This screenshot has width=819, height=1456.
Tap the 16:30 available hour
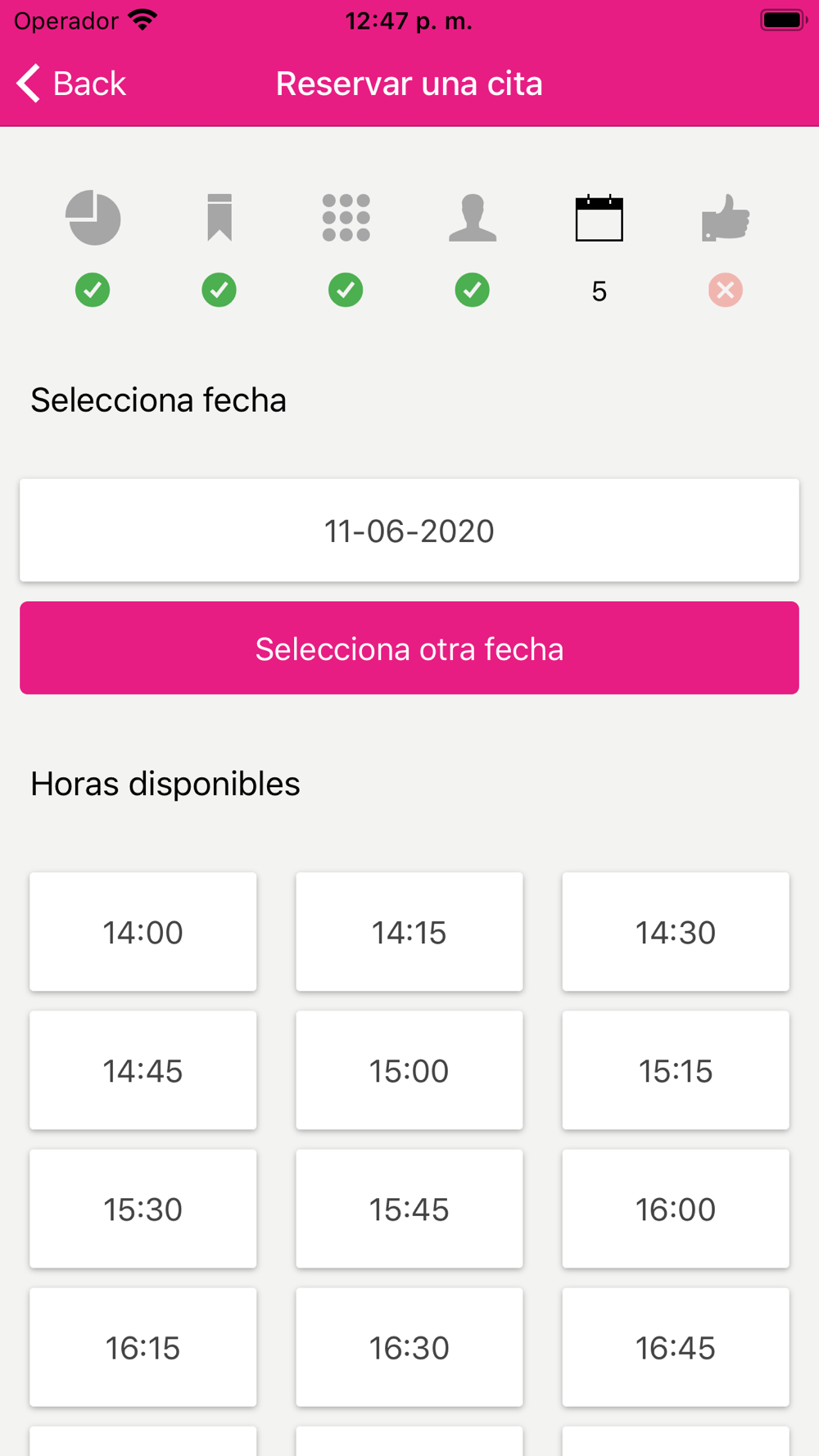(409, 1347)
